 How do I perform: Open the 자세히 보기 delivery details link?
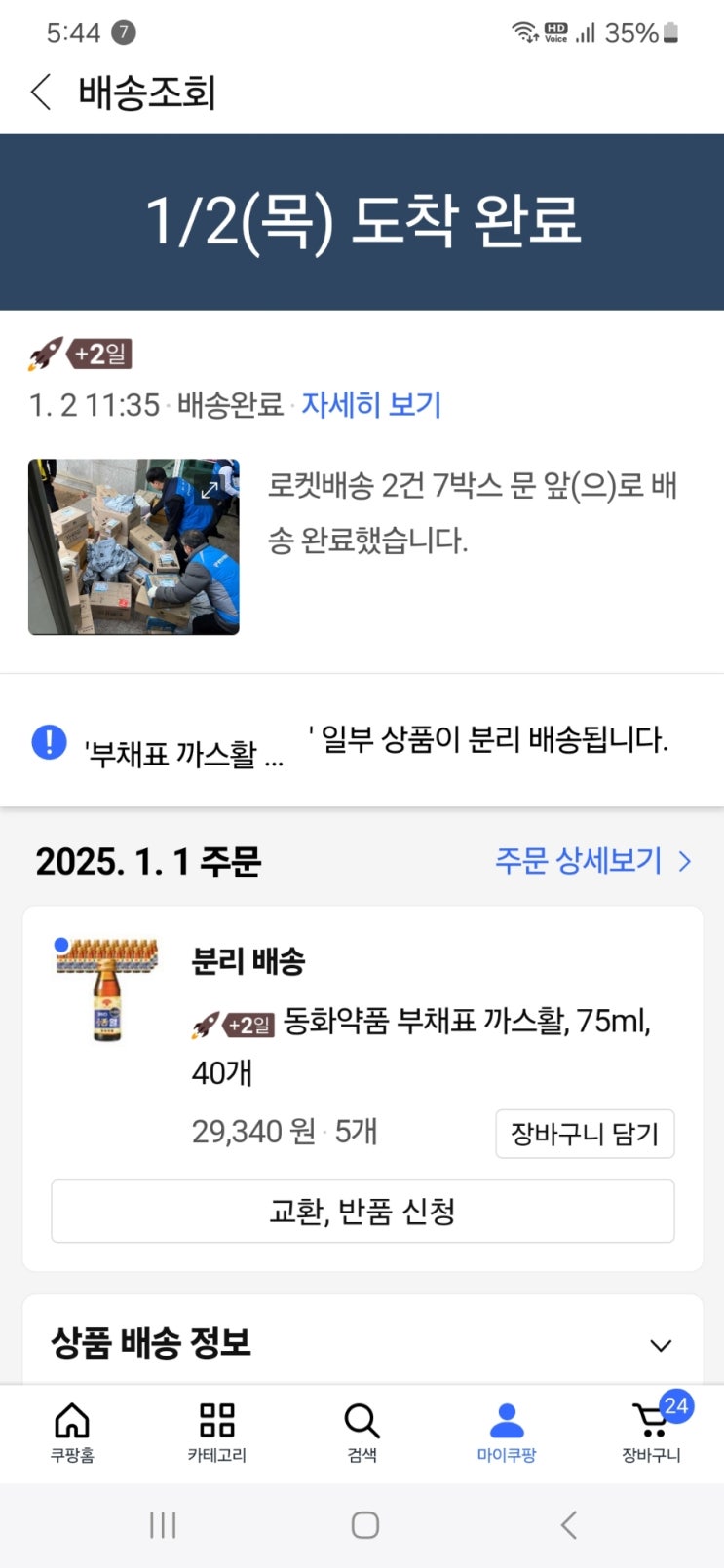(x=371, y=404)
